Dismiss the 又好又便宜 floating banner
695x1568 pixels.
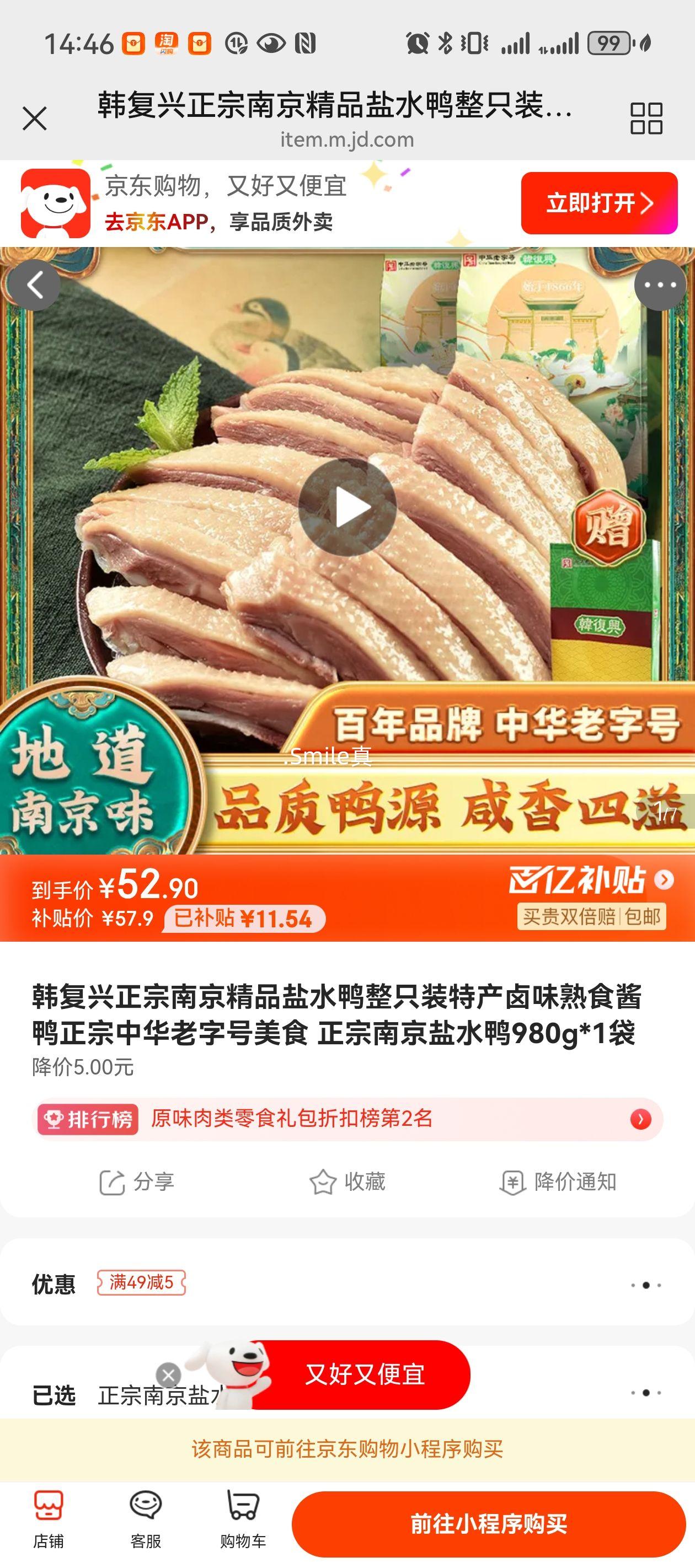(168, 1374)
